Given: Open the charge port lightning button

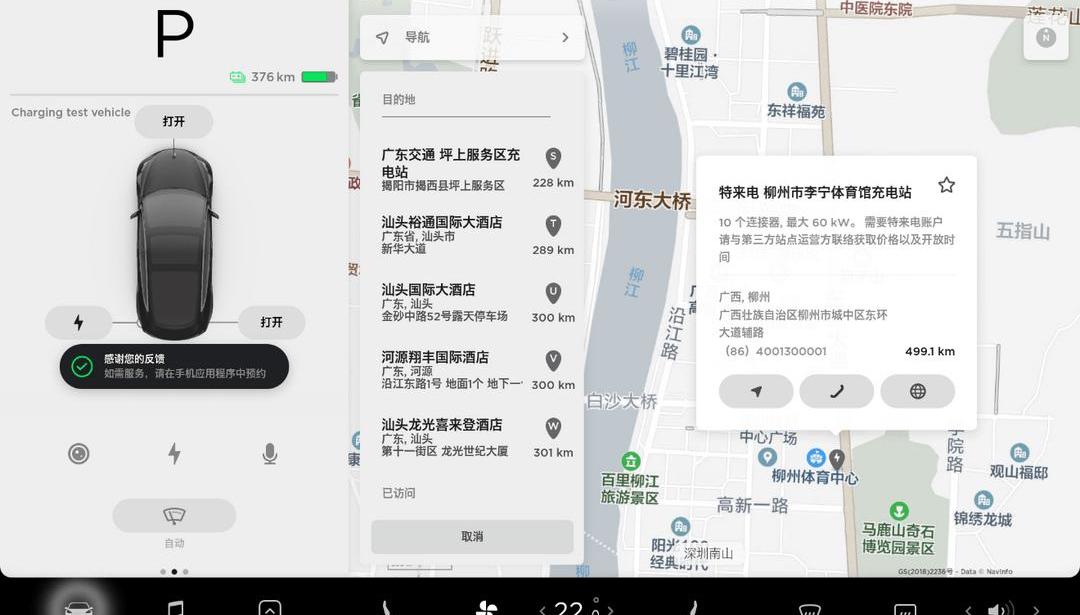Looking at the screenshot, I should click(79, 322).
